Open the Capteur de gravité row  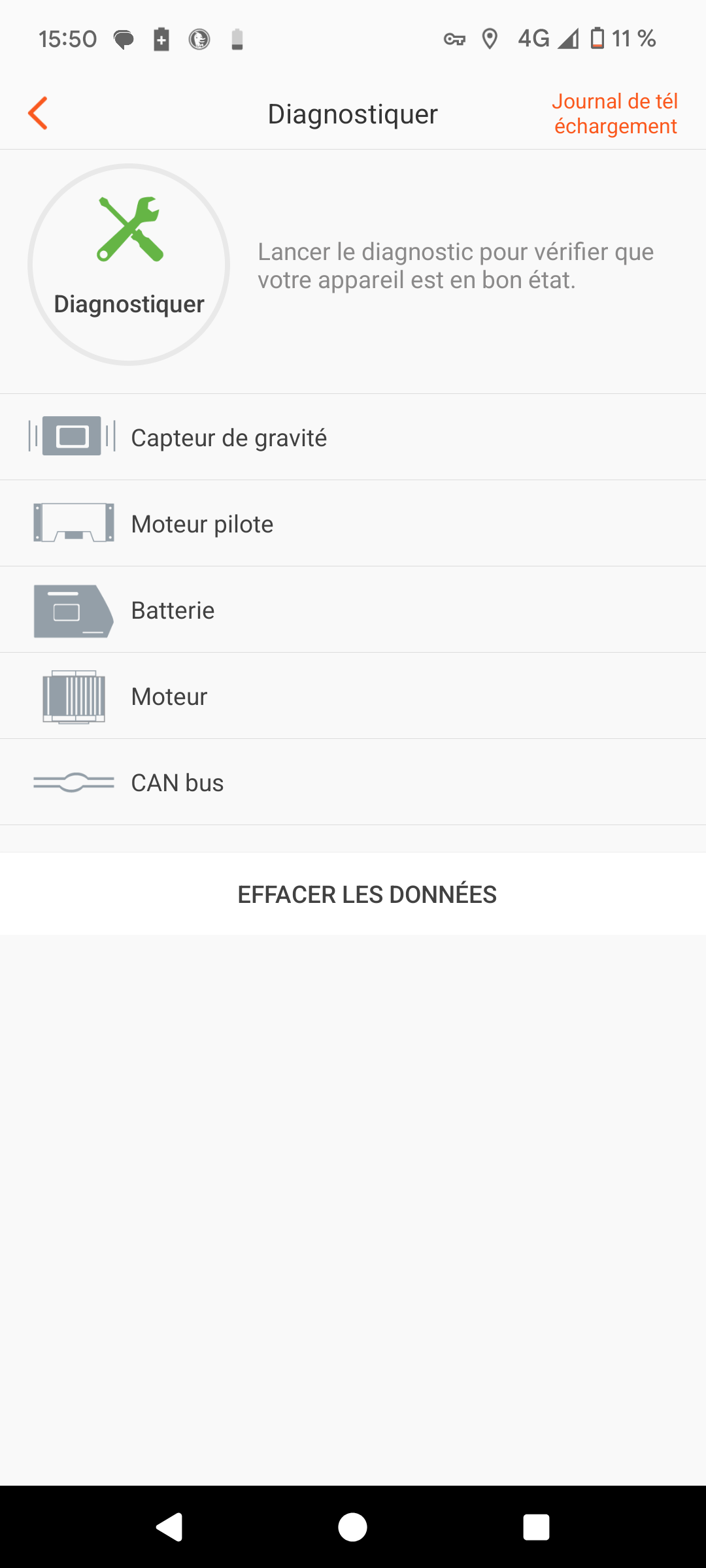tap(353, 437)
